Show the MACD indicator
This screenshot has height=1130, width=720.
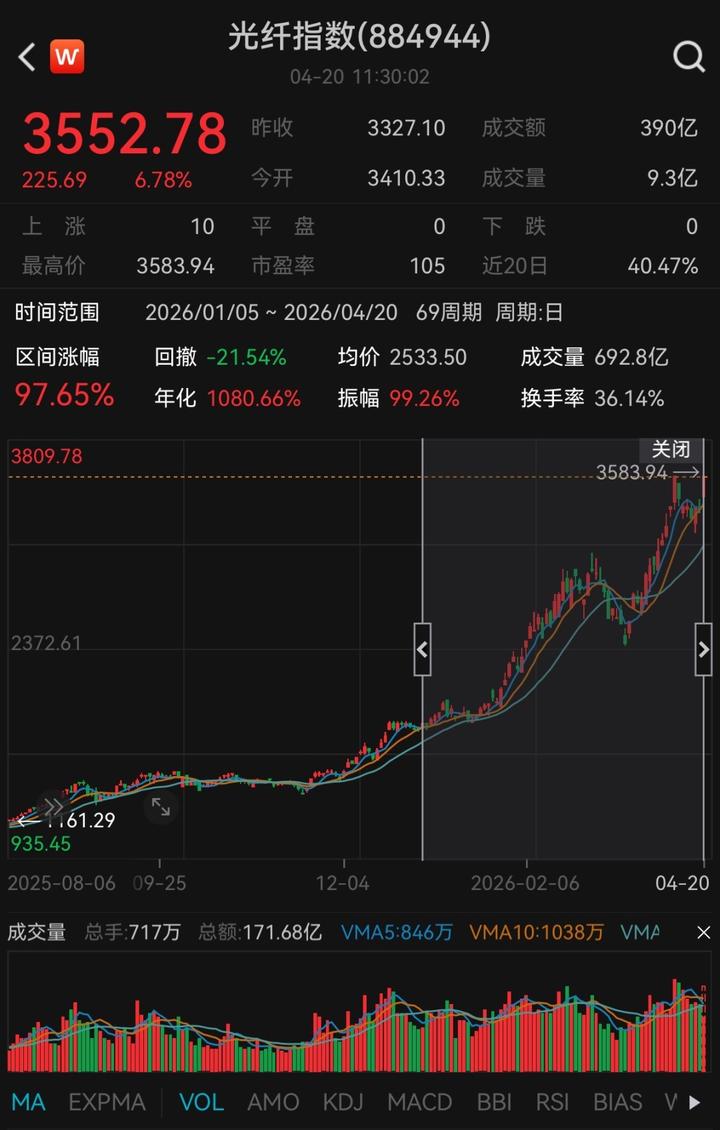pos(420,1102)
